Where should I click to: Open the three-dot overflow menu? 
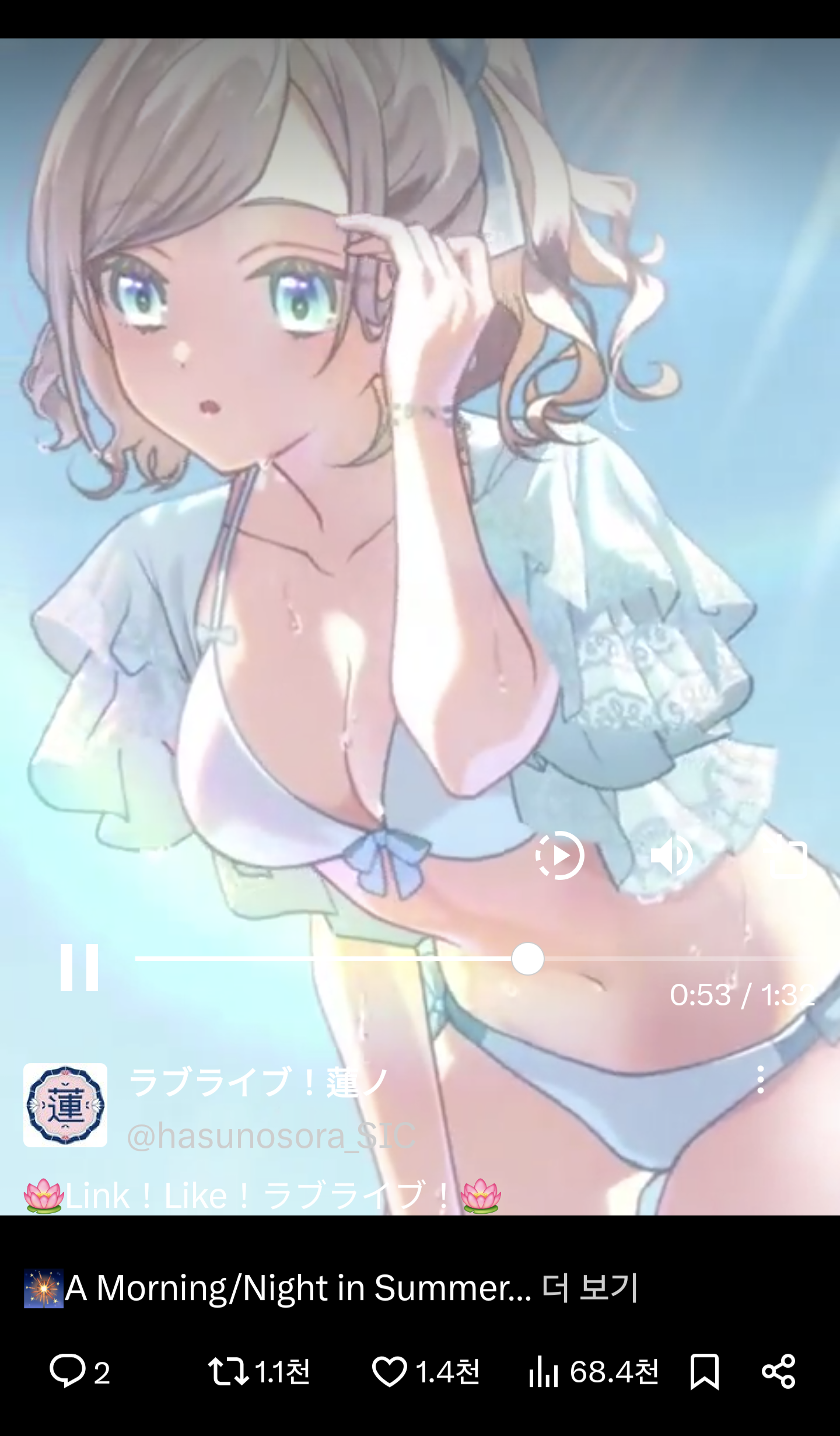coord(760,1079)
